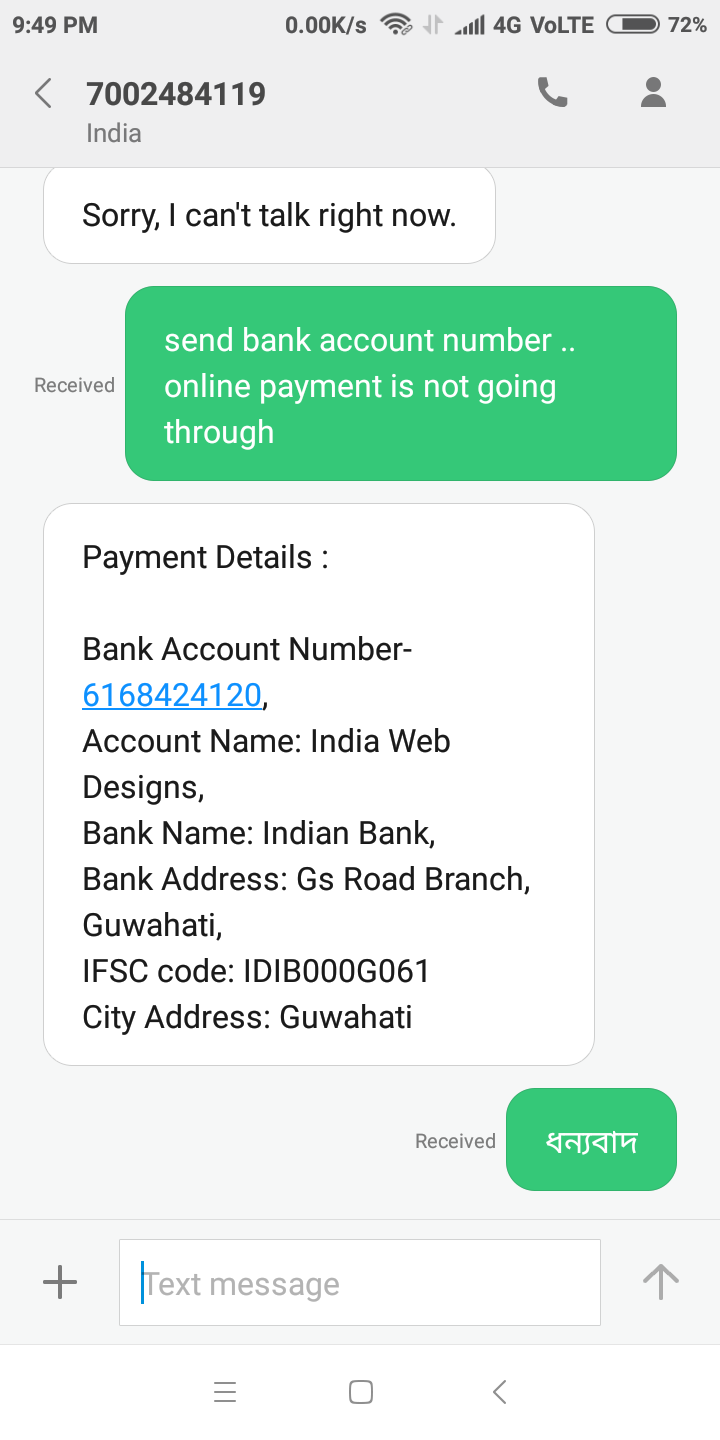Call 7002484119 with the phone icon
720x1440 pixels.
552,93
